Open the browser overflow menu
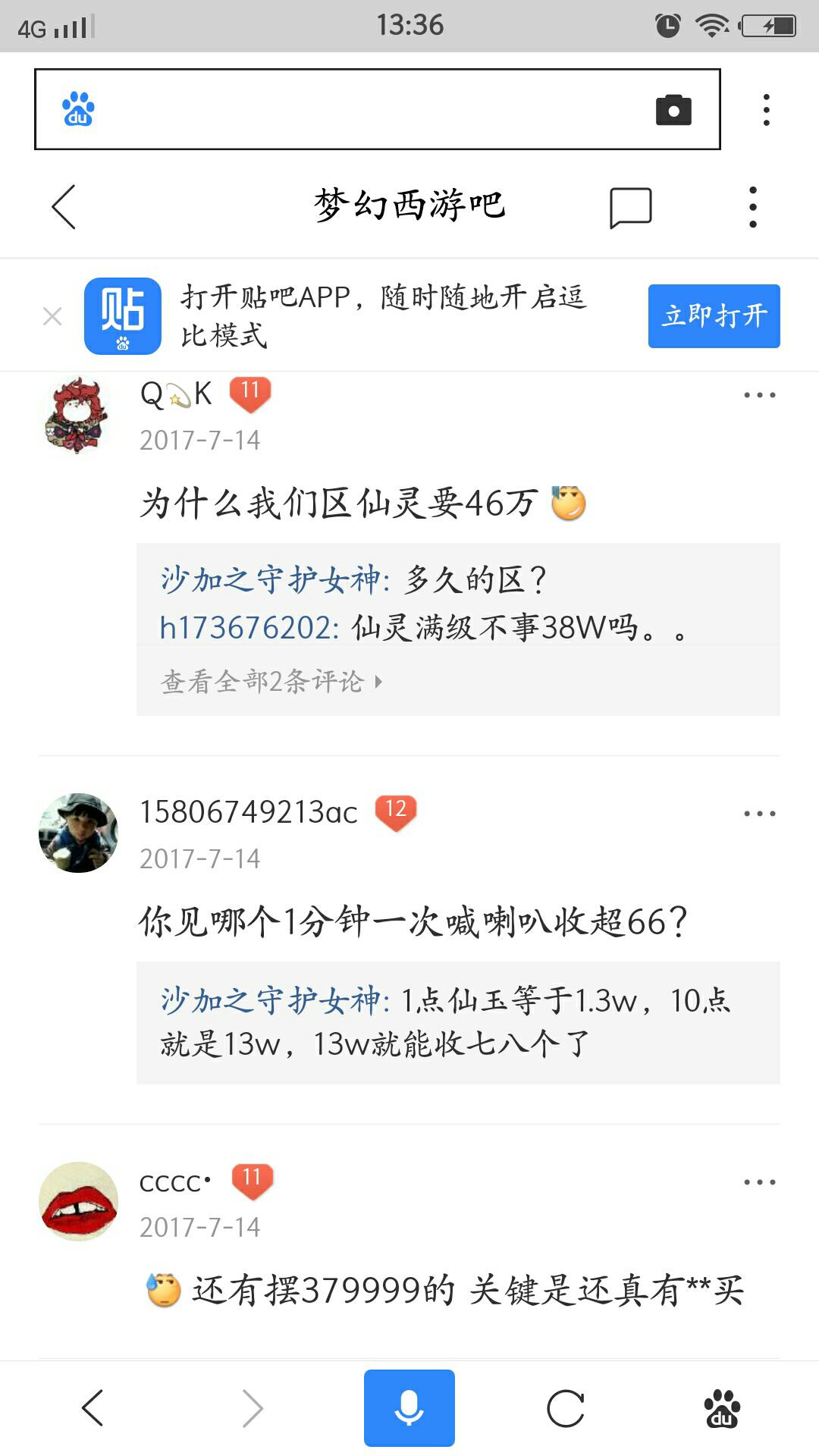819x1456 pixels. coord(767,110)
